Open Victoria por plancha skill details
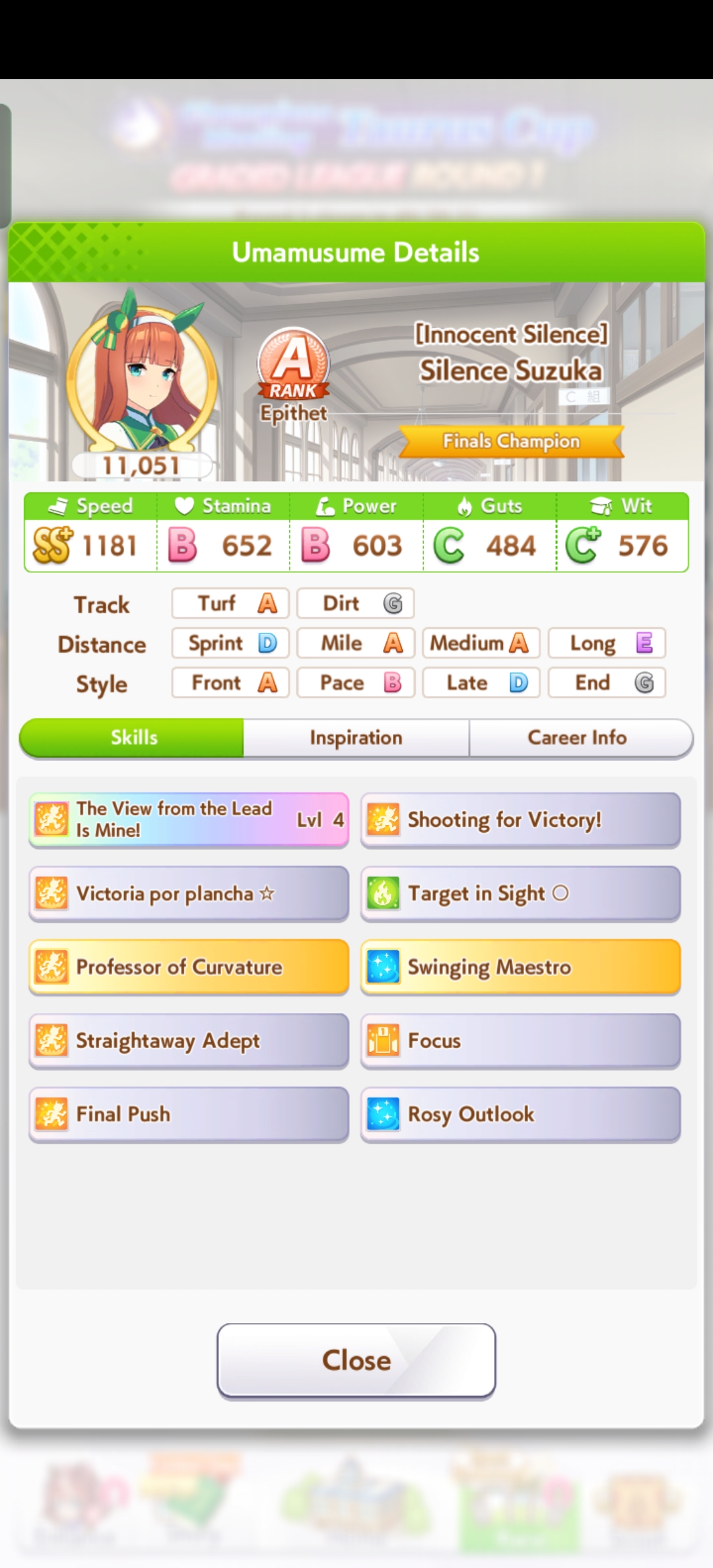Screen dimensions: 713x1568 [x=188, y=894]
